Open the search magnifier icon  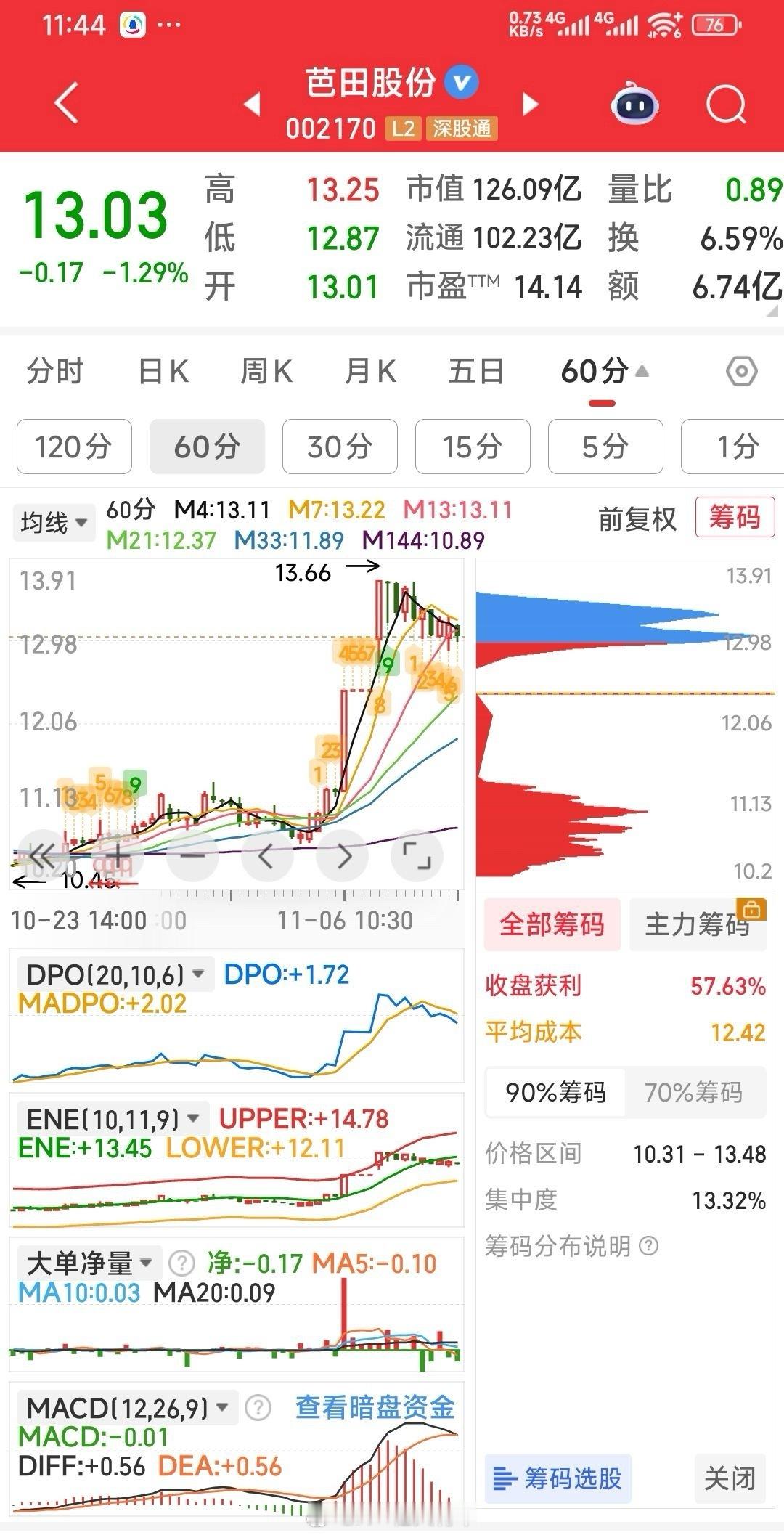[725, 105]
